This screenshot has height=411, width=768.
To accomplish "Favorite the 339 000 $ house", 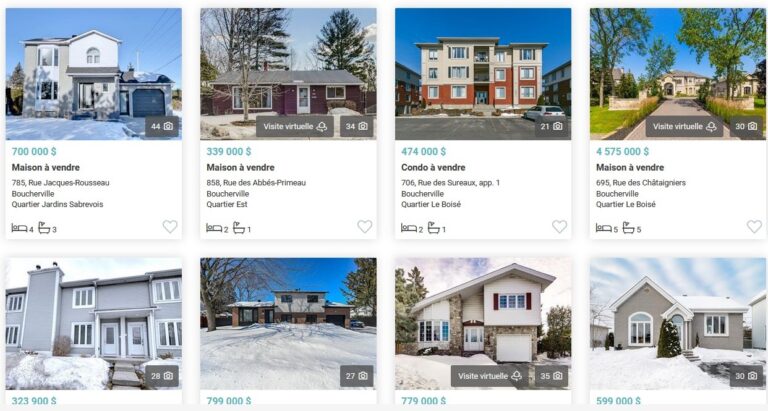I will point(365,227).
